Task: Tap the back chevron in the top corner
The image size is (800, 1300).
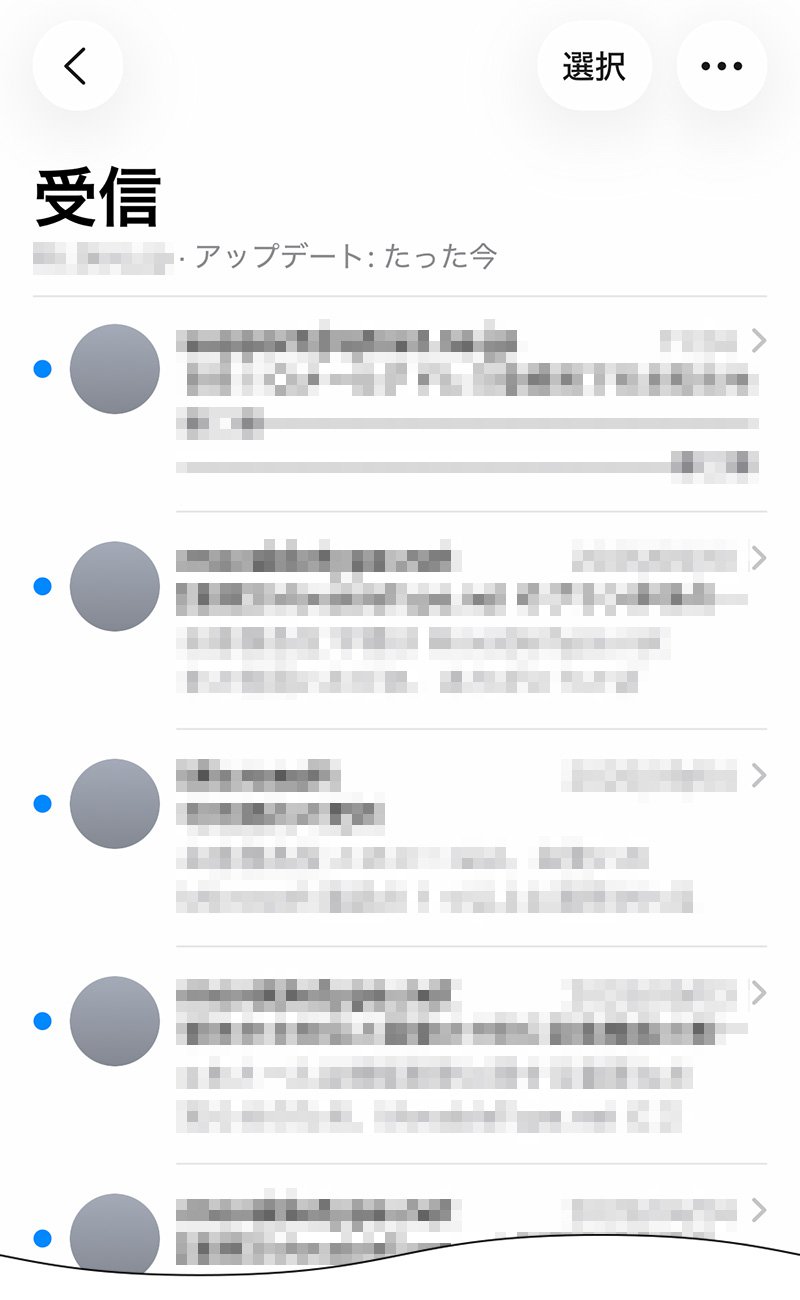Action: pos(77,64)
